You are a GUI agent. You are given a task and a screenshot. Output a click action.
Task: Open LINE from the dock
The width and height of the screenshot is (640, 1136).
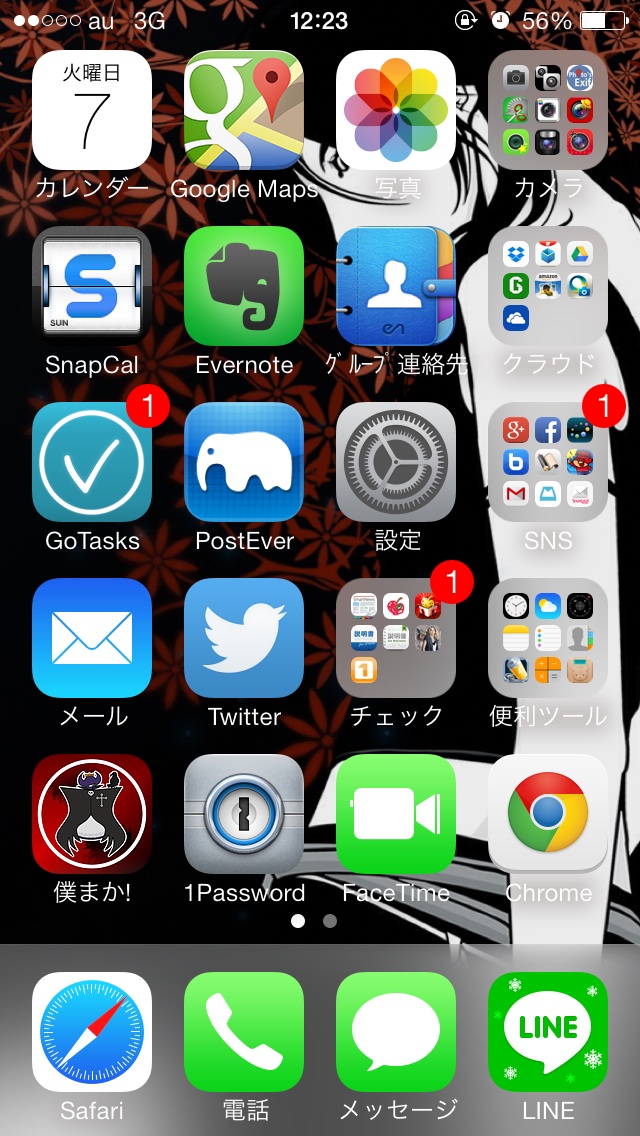click(548, 1032)
